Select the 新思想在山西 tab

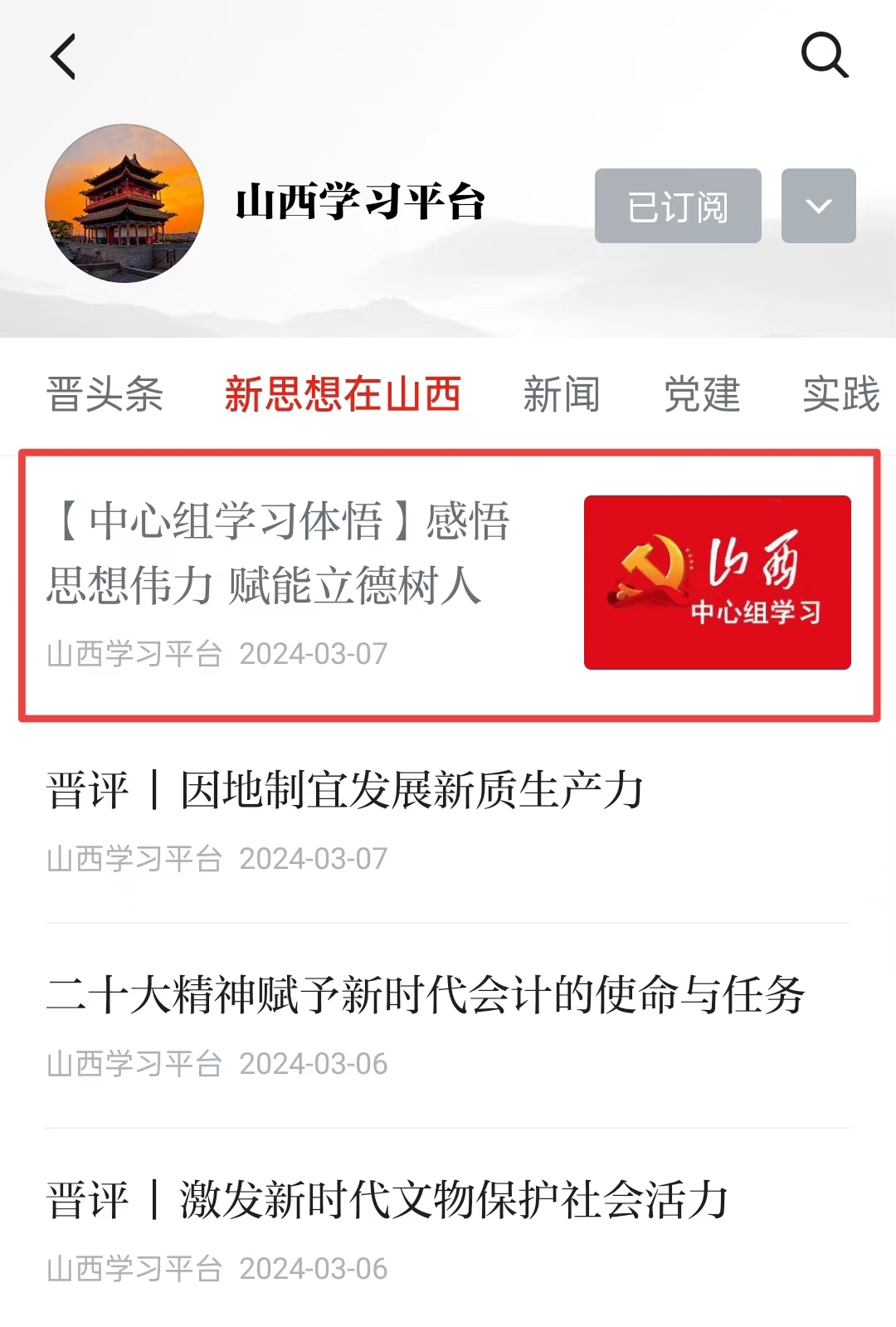(x=342, y=393)
